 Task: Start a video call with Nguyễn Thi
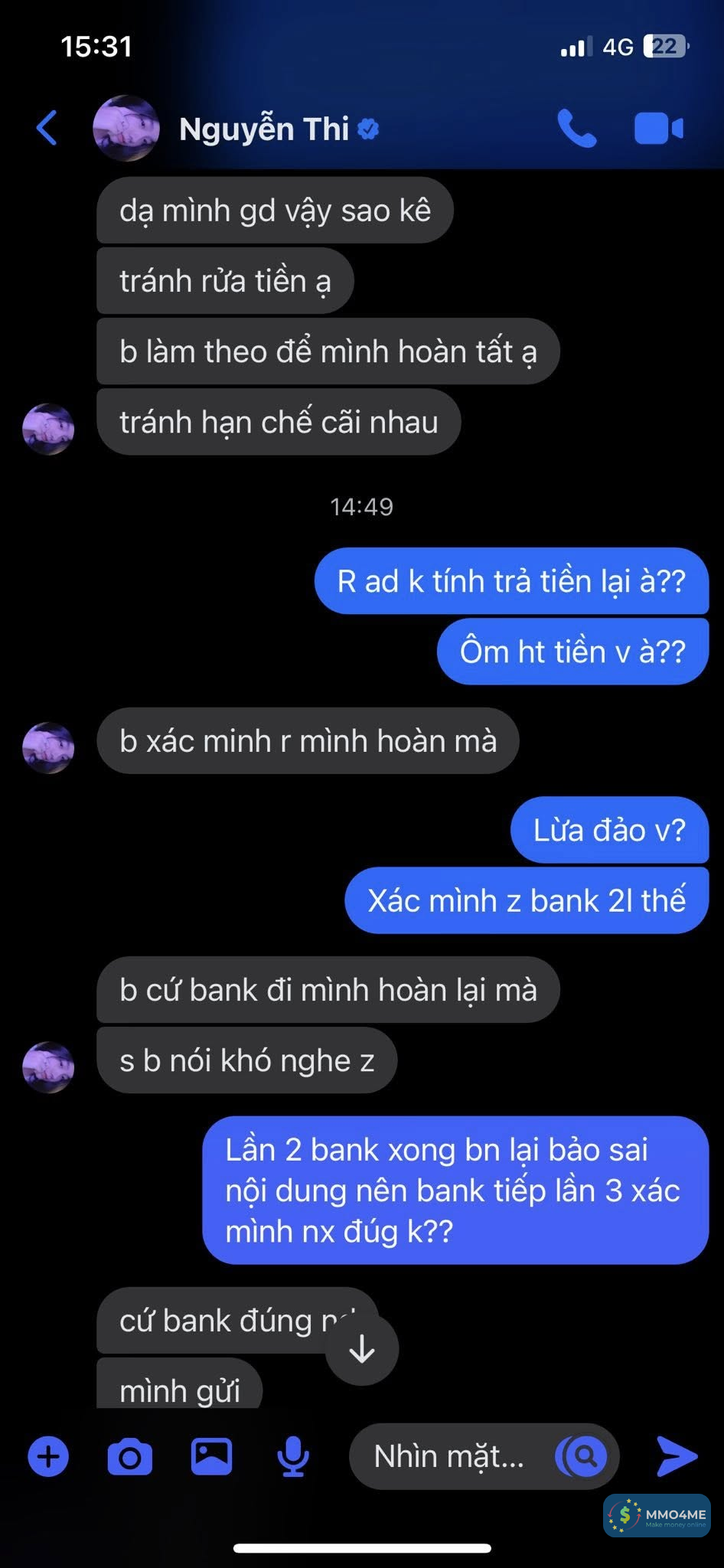pyautogui.click(x=658, y=128)
